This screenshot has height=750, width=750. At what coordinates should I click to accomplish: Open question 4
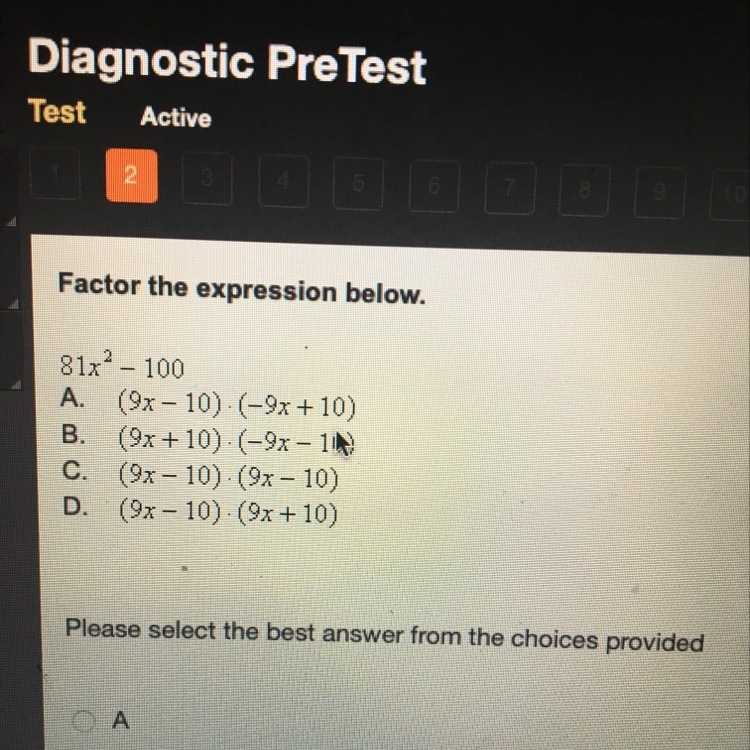pyautogui.click(x=284, y=181)
